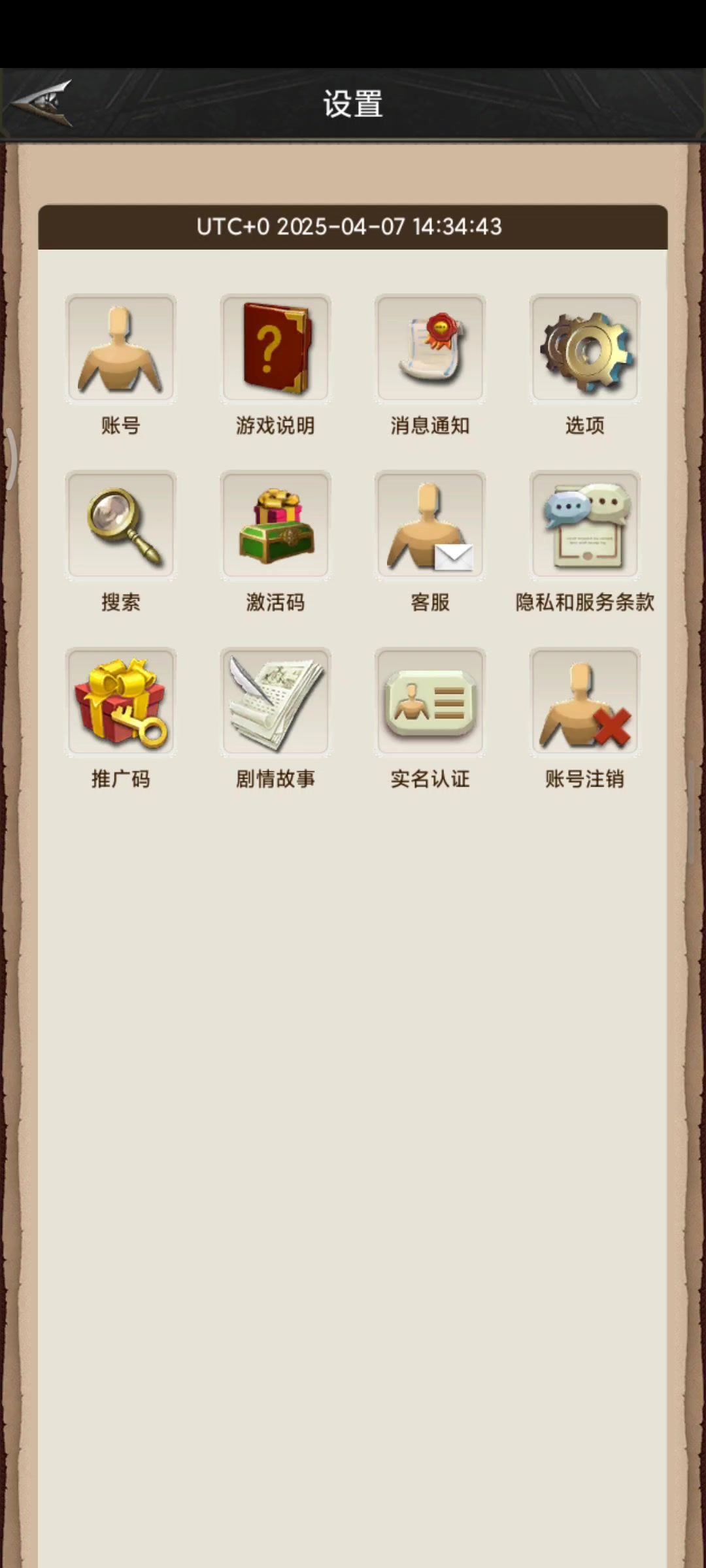Open the 推广码 promo code
Viewport: 706px width, 1568px height.
click(120, 702)
